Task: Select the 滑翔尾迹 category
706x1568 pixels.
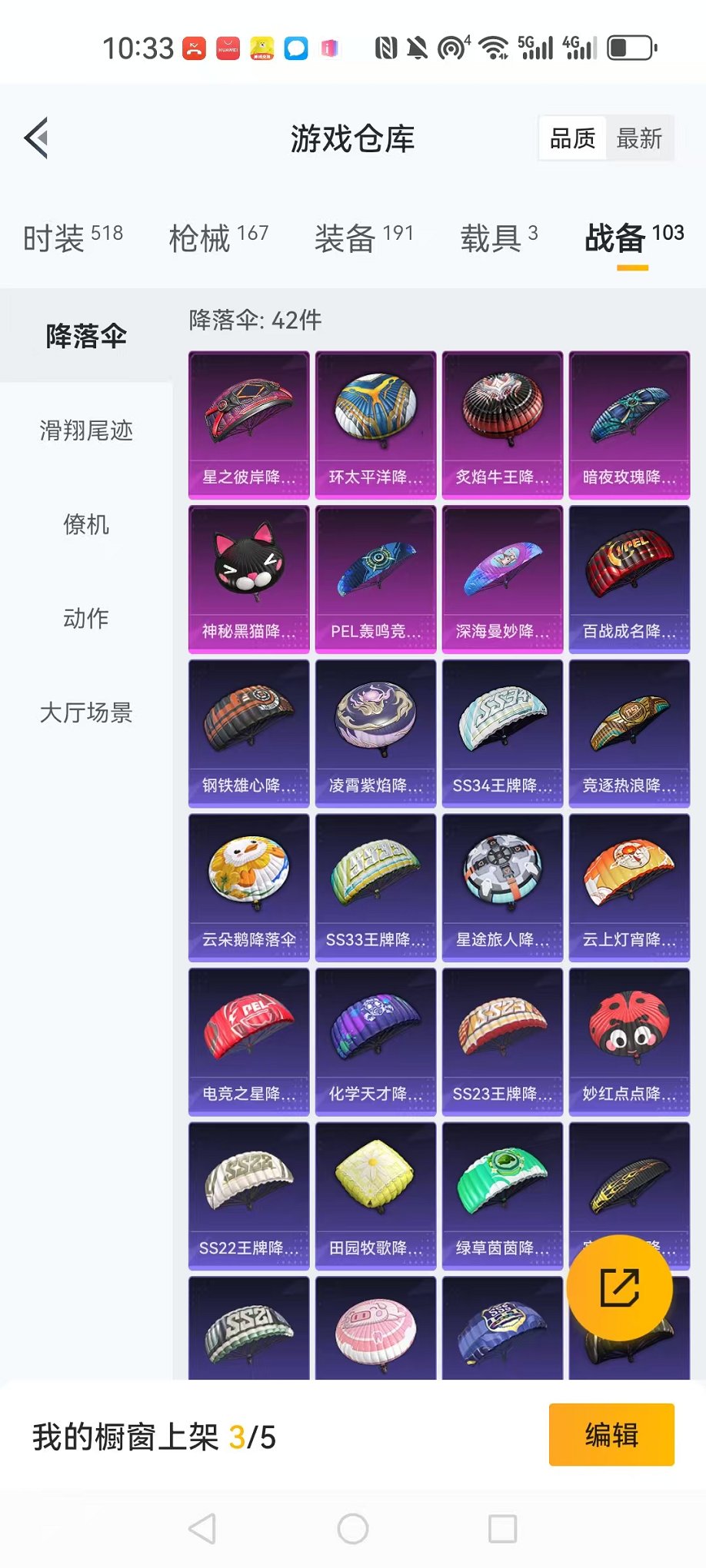Action: (x=86, y=430)
